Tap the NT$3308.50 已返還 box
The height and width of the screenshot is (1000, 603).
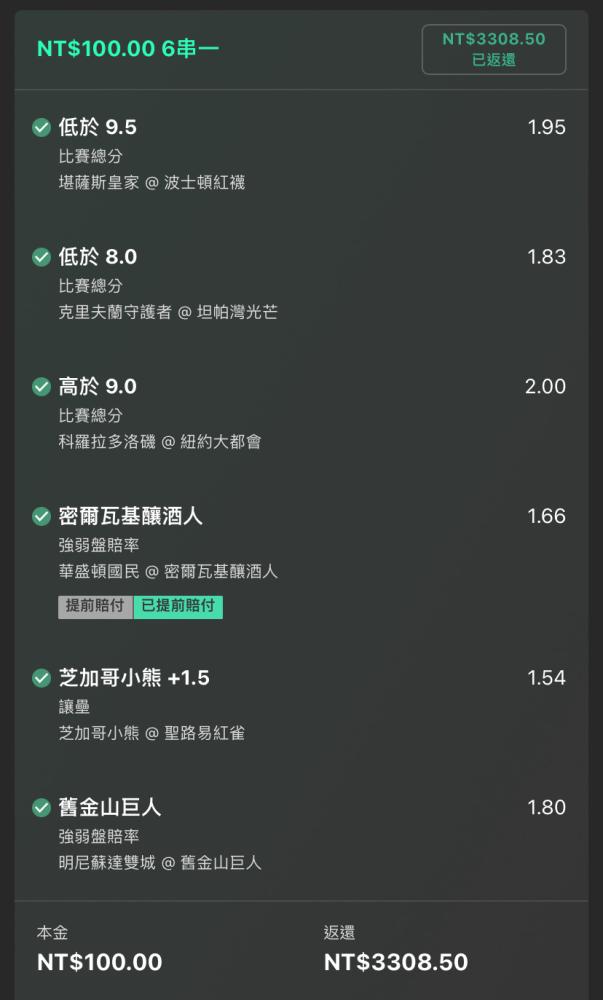click(493, 49)
